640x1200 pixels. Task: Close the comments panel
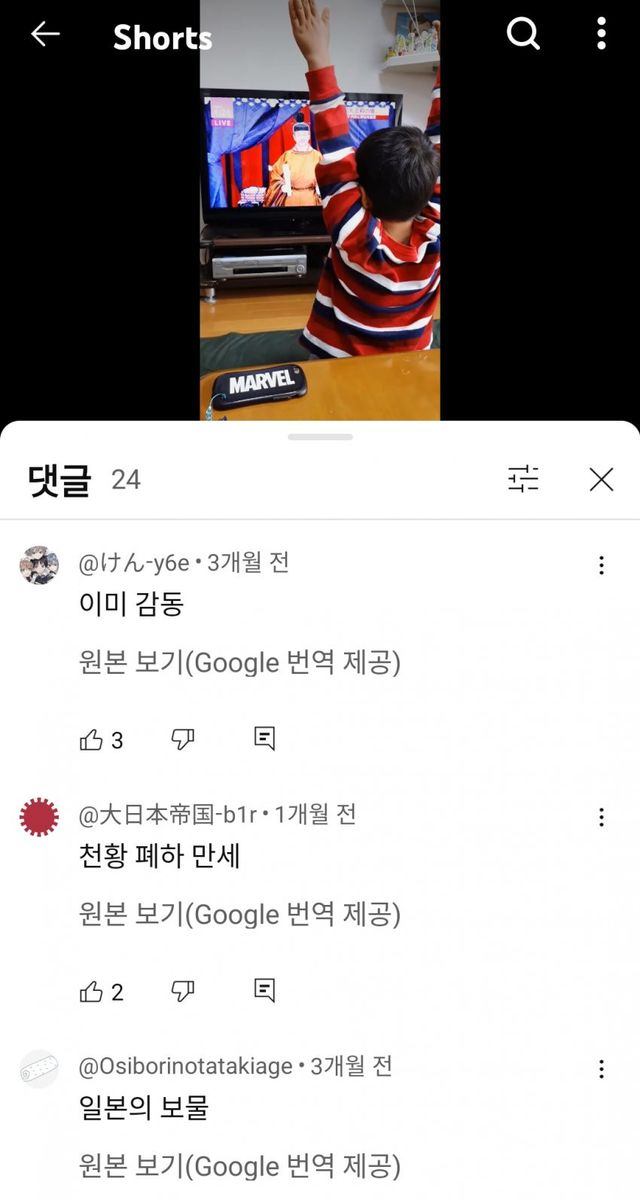[x=601, y=479]
